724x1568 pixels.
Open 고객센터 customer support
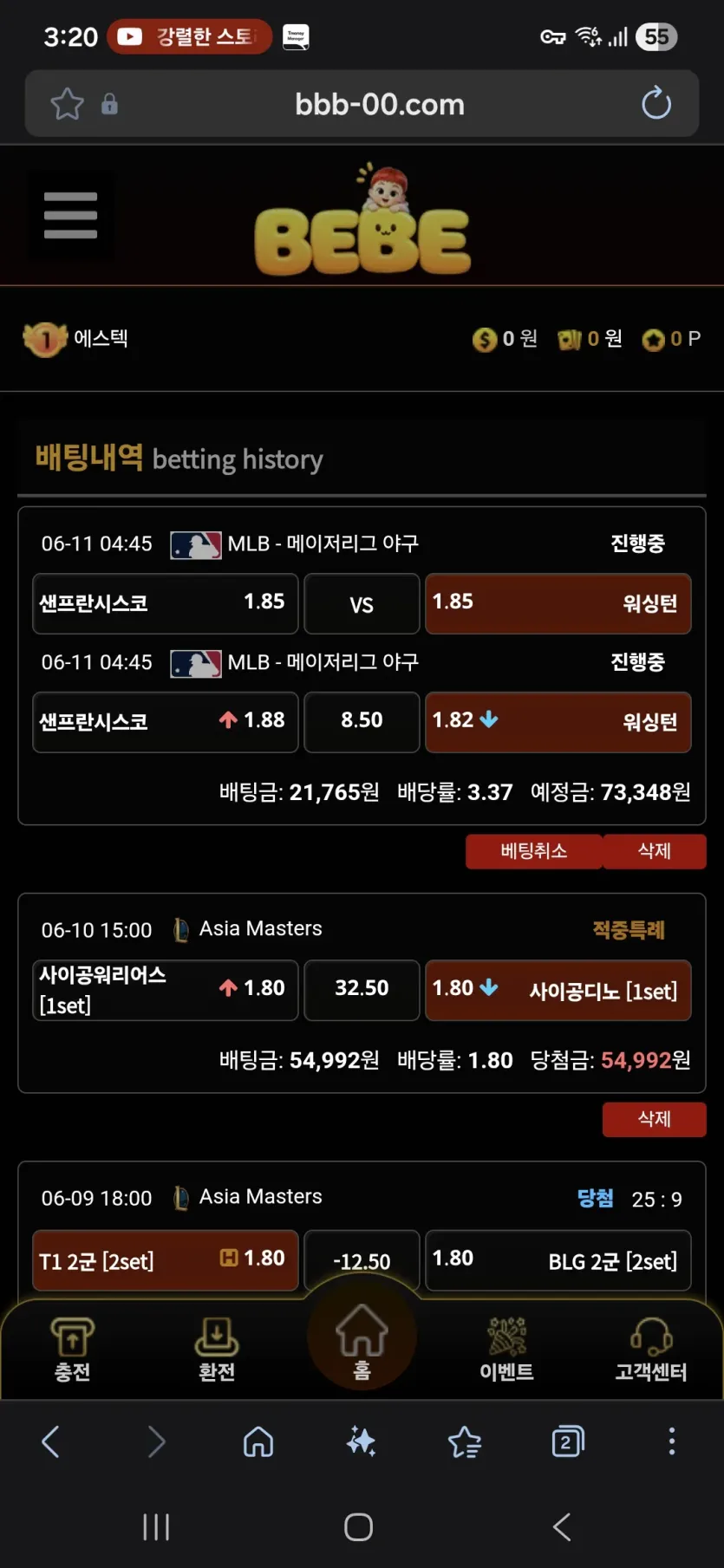651,1350
